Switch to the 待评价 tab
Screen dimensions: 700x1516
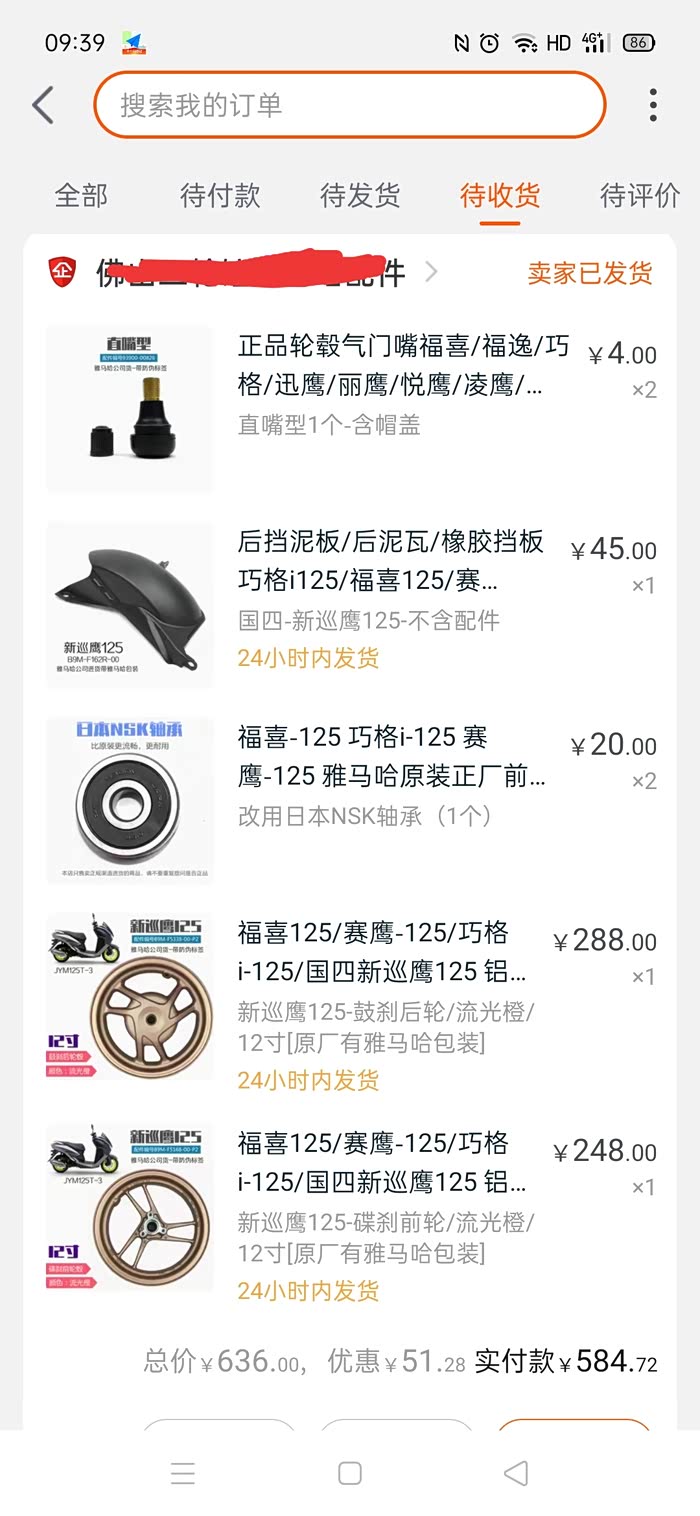click(x=639, y=195)
